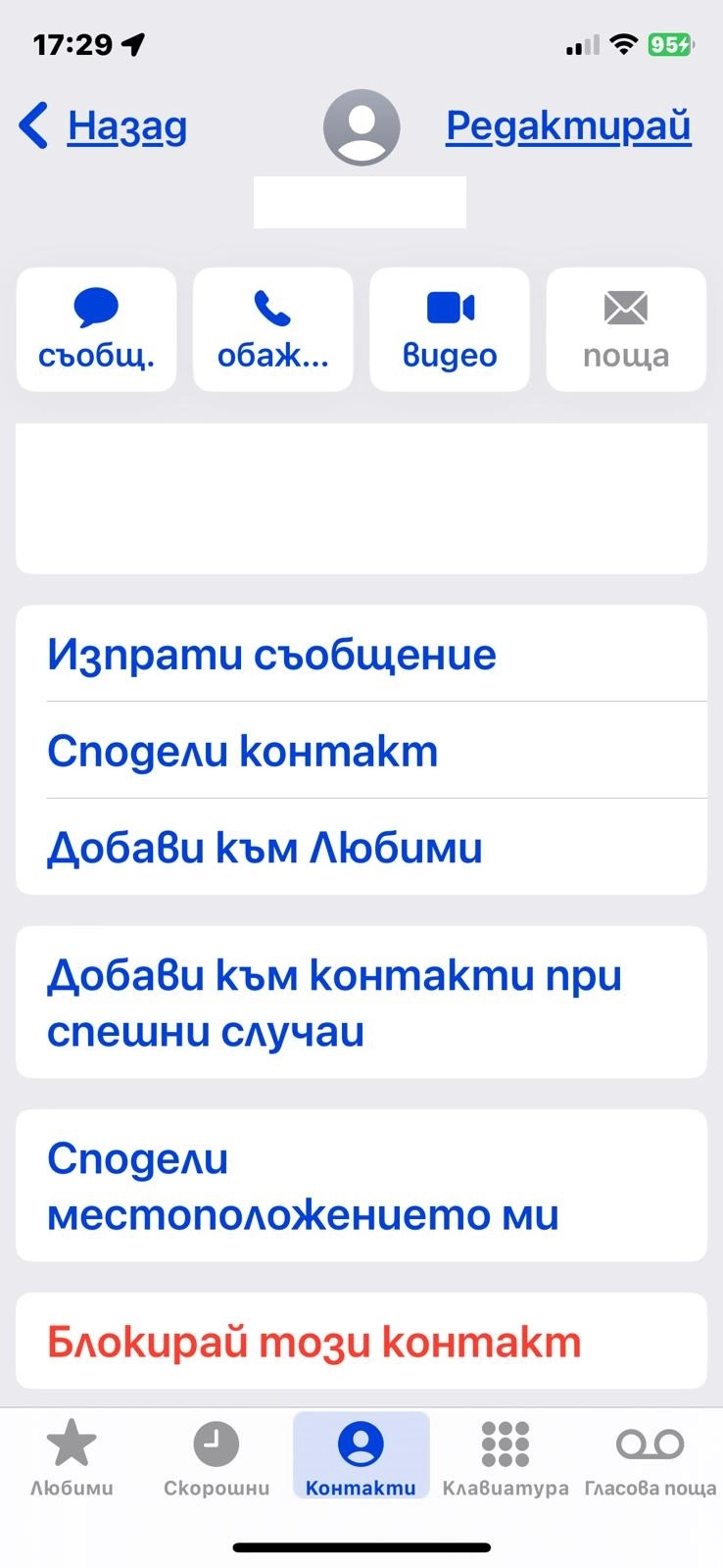The image size is (723, 1568).
Task: Block via Блокирай този контакт
Action: click(x=361, y=1341)
